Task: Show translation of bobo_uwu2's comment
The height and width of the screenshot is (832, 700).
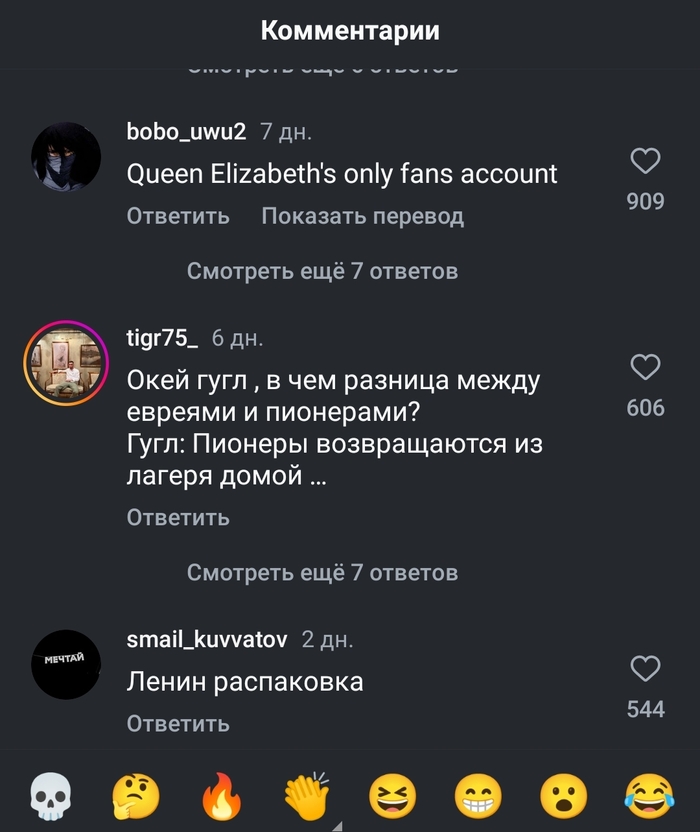Action: [x=362, y=216]
